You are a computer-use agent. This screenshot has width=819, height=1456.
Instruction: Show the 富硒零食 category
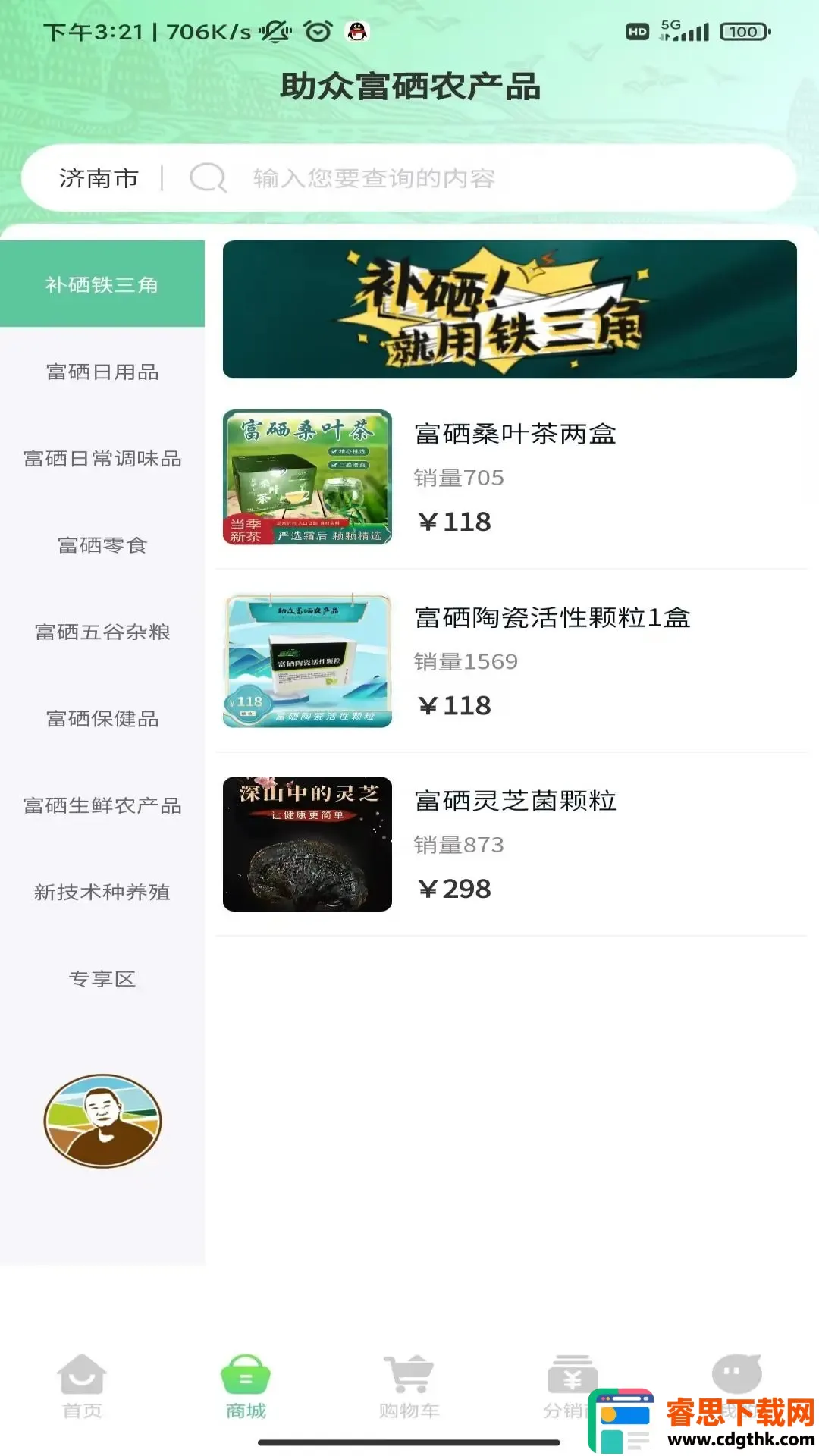tap(102, 545)
